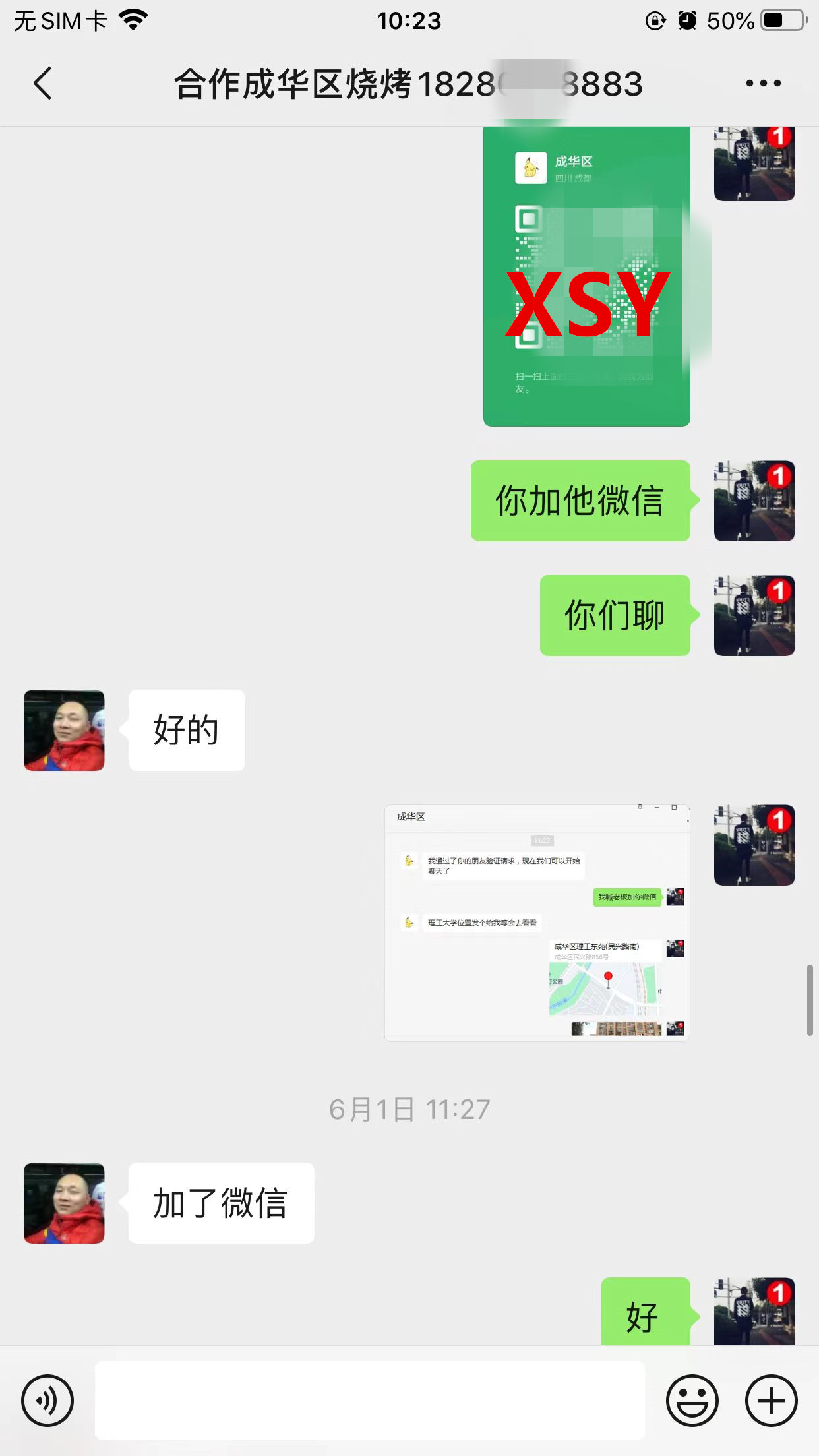The height and width of the screenshot is (1456, 819).
Task: Open the 成华区 chat screenshot image
Action: [537, 923]
